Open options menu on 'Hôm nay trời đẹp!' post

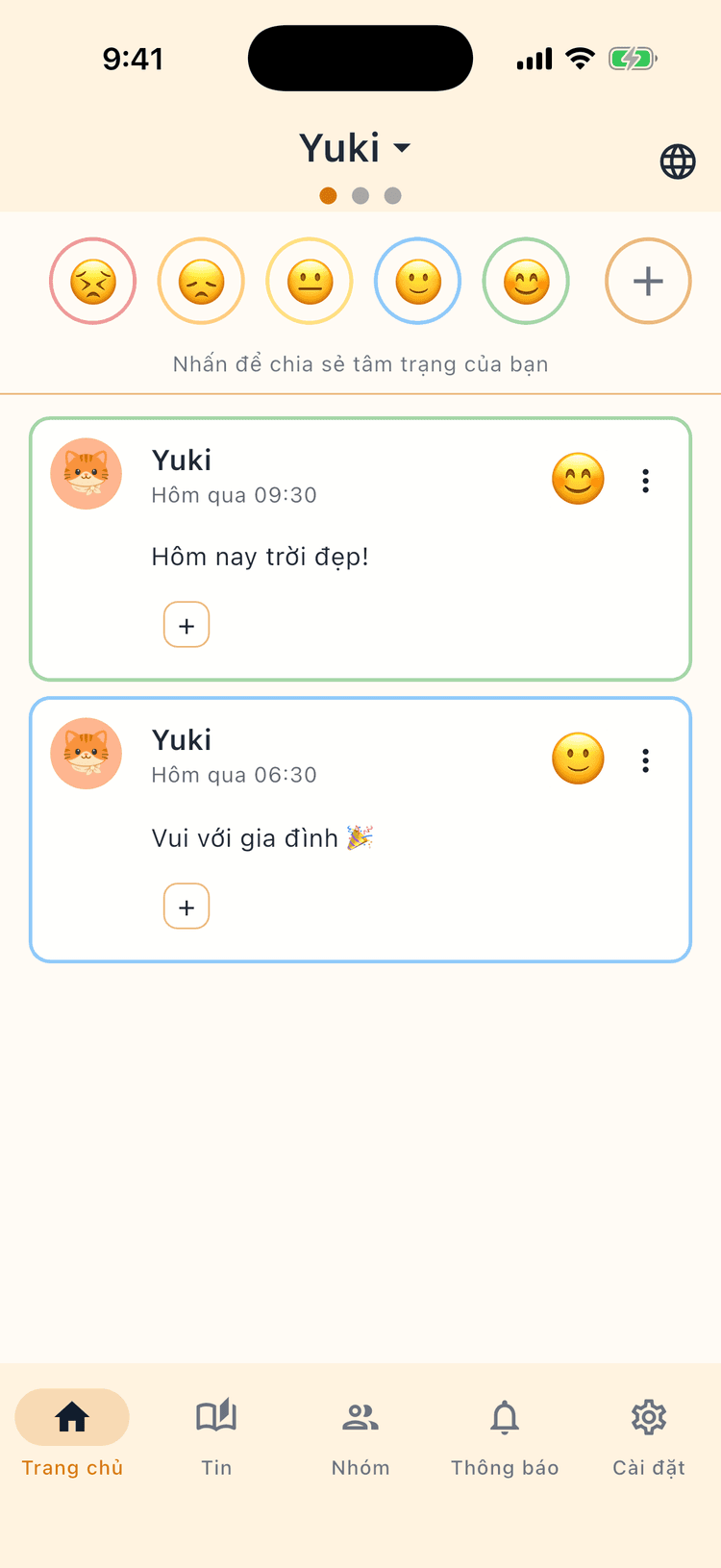tap(645, 481)
